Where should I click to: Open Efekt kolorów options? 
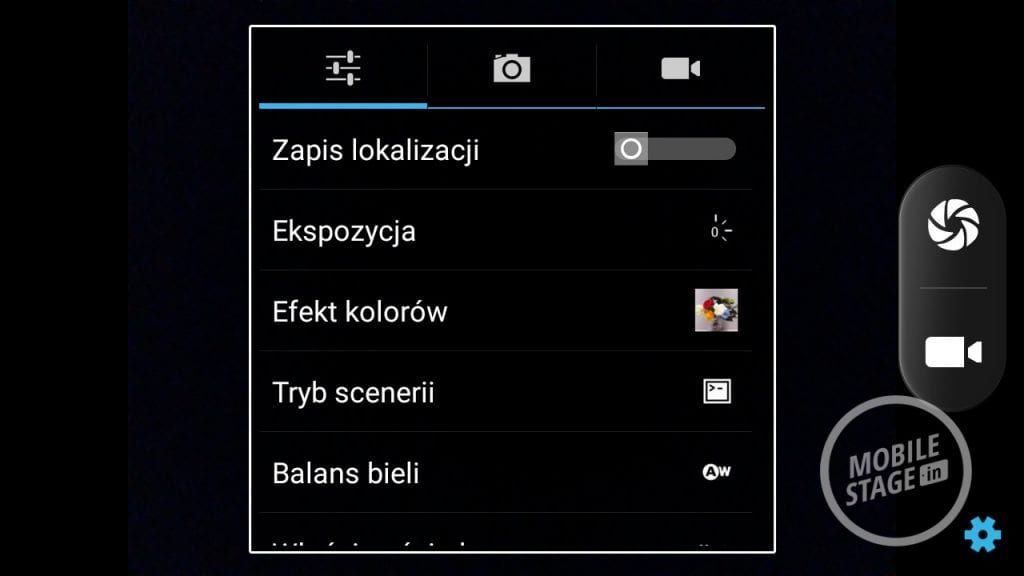coord(506,311)
